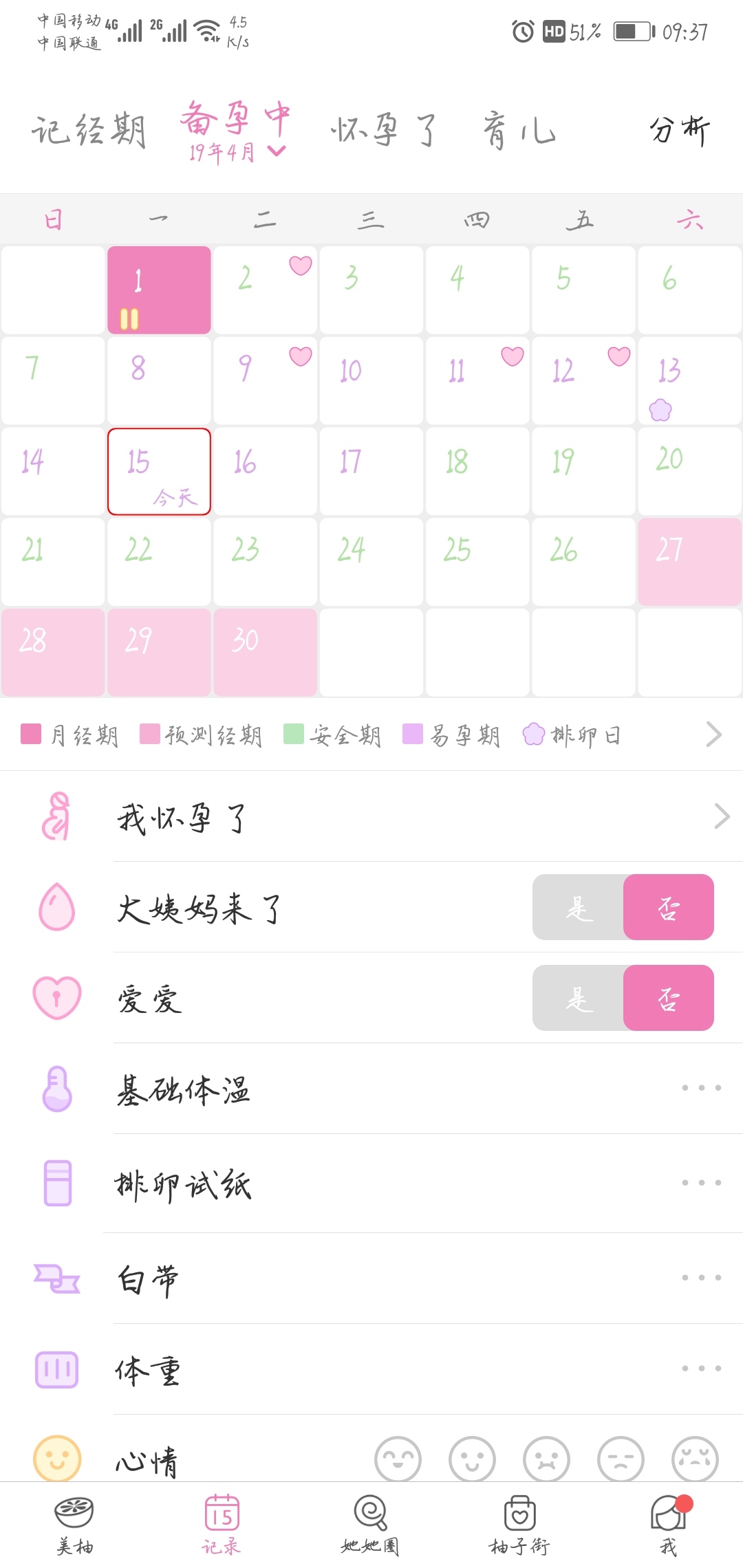Expand the calendar legend with the chevron
Viewport: 743px width, 1568px height.
coord(713,734)
